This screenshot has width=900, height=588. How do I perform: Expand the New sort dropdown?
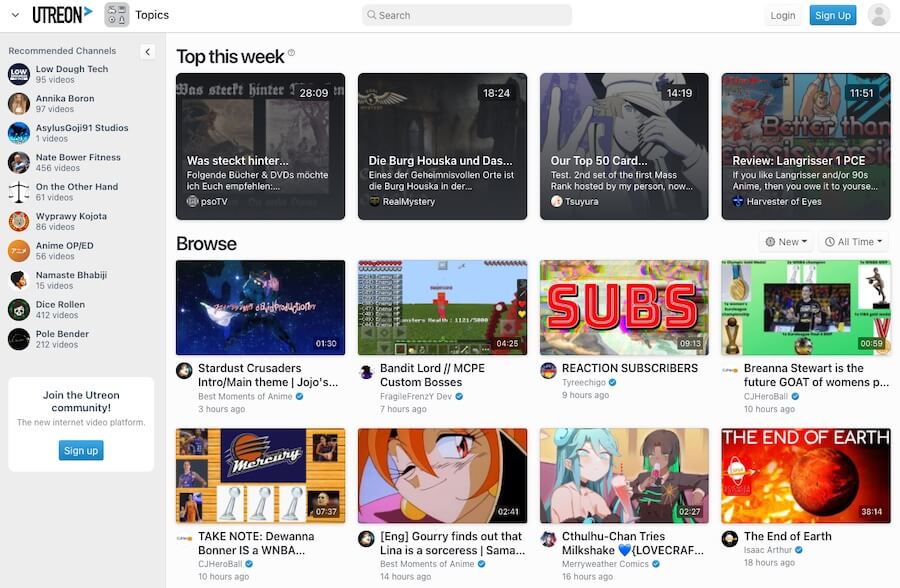click(785, 242)
